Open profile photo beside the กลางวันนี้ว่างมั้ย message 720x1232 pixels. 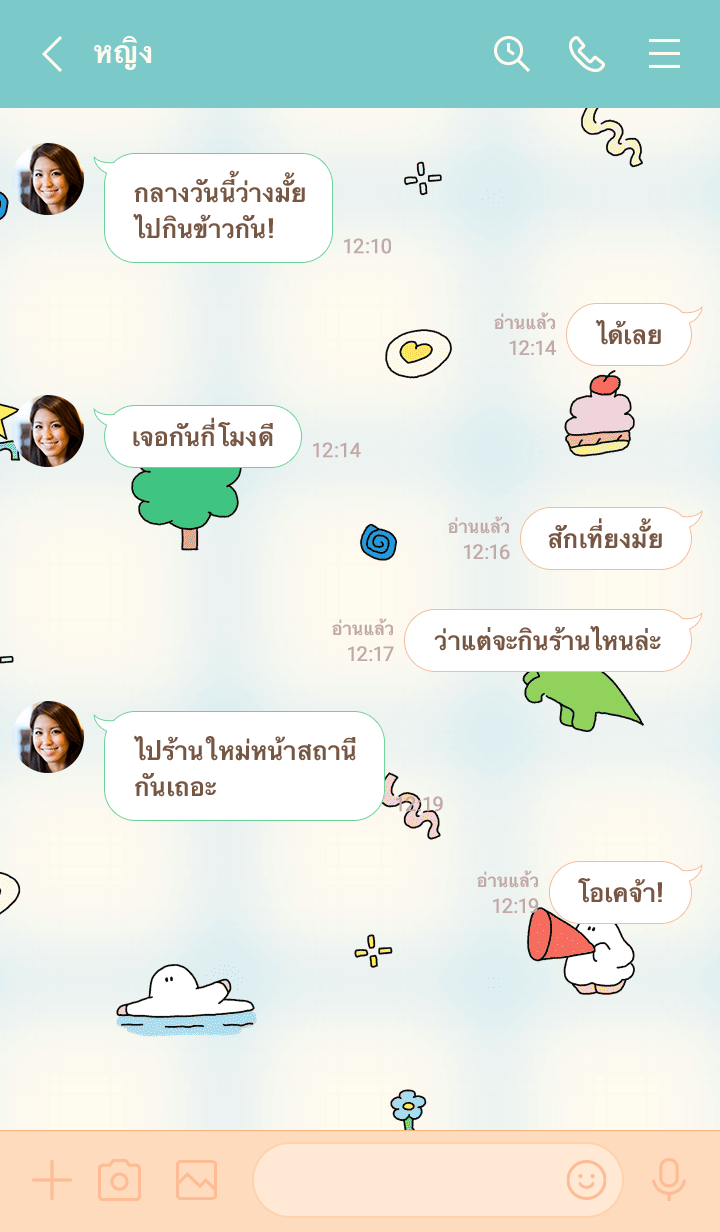click(x=48, y=179)
